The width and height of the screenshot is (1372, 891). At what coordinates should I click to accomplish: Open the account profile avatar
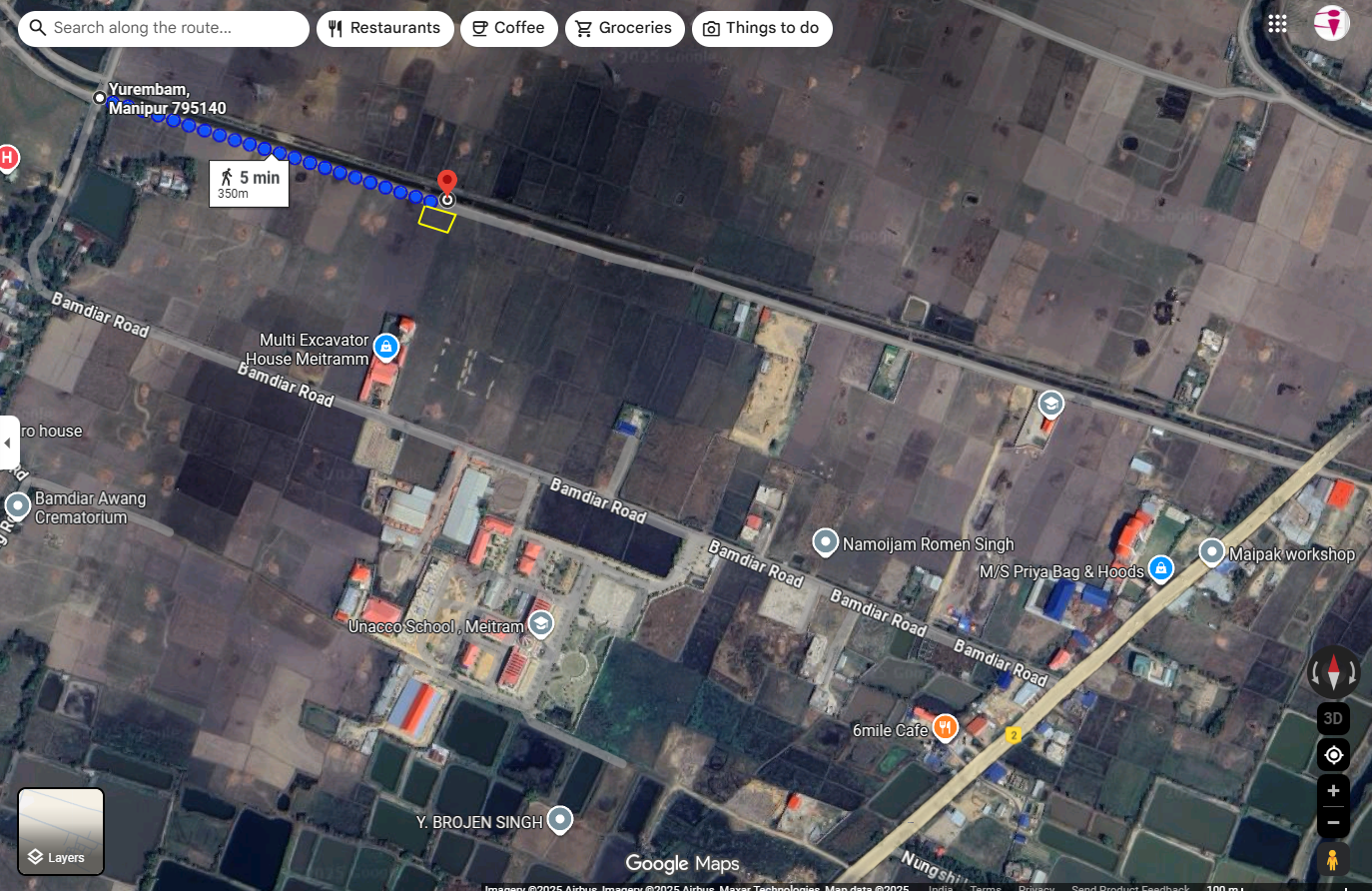(x=1331, y=23)
